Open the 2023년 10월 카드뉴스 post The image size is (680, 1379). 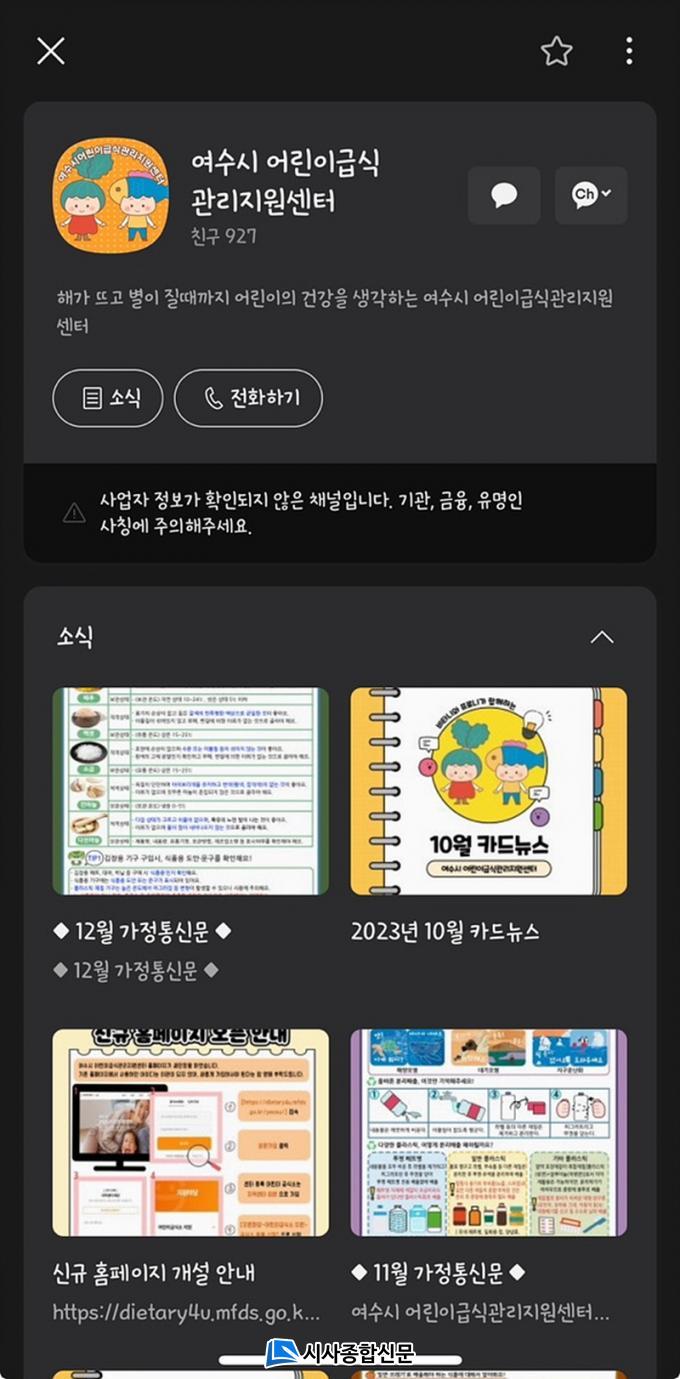[488, 792]
